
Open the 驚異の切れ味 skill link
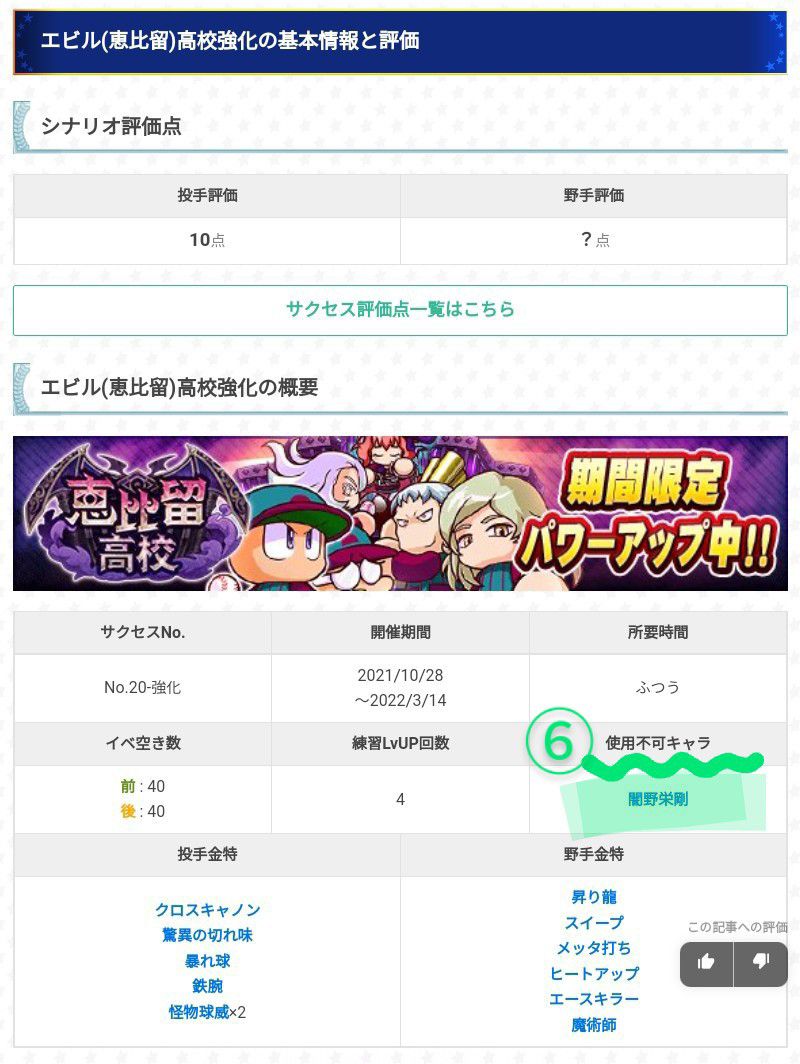(x=207, y=935)
